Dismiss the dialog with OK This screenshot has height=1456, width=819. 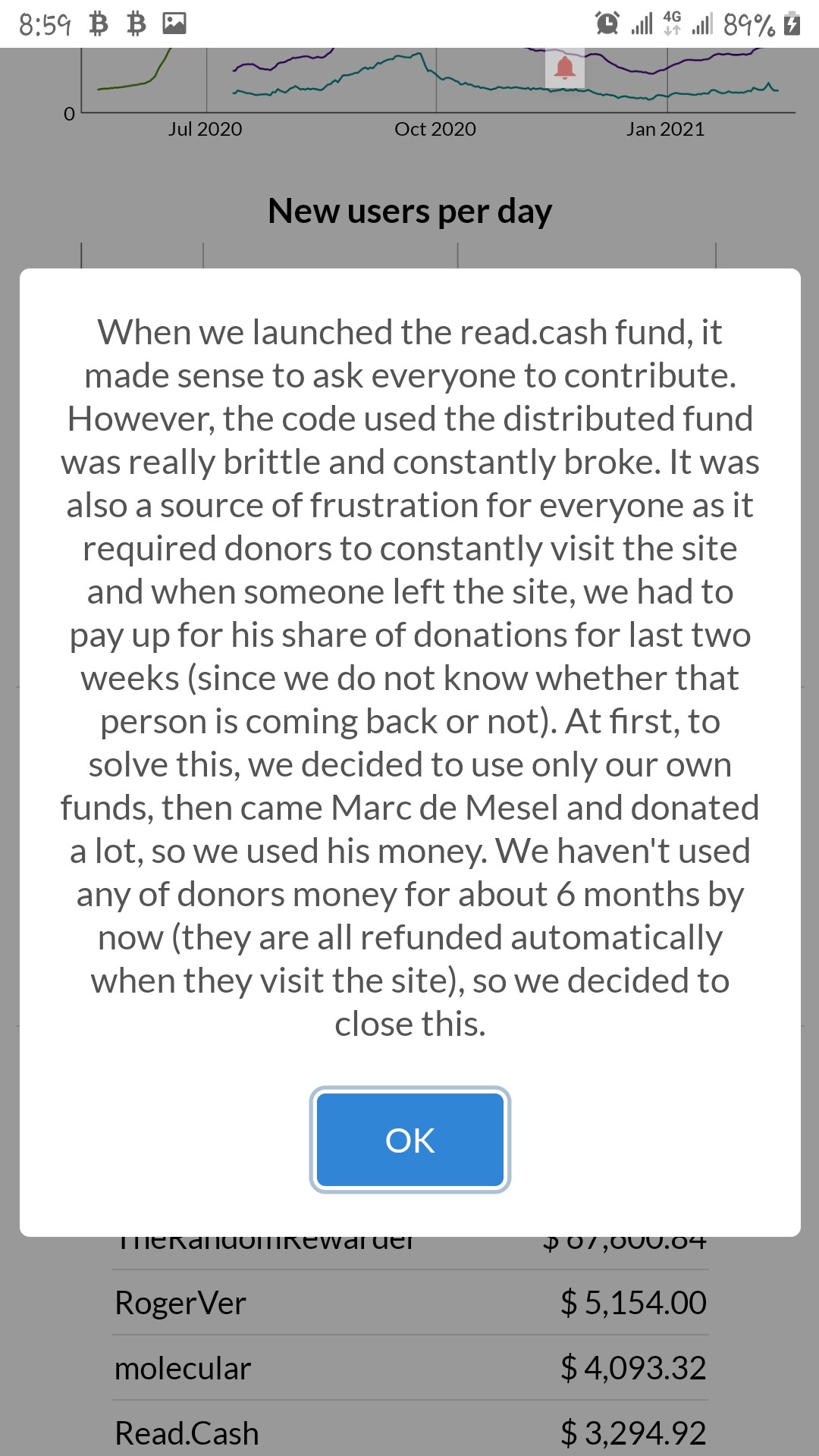(409, 1139)
